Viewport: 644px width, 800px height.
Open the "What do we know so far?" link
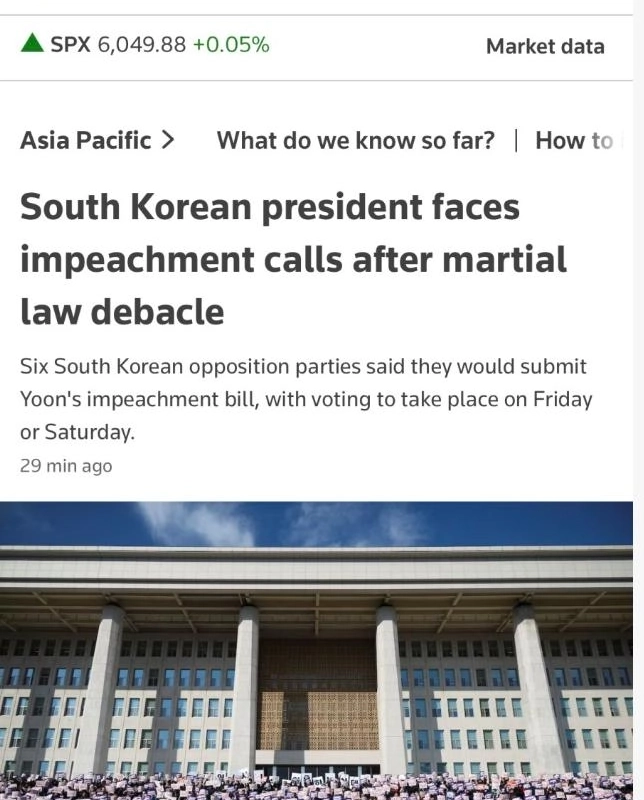(x=355, y=140)
